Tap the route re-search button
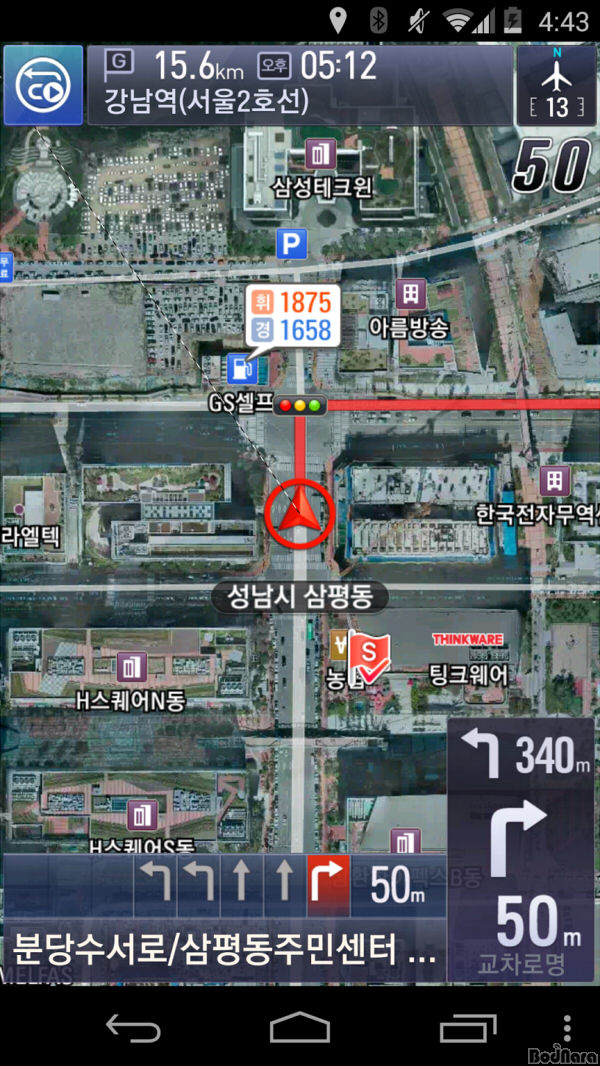The image size is (600, 1066). 43,85
